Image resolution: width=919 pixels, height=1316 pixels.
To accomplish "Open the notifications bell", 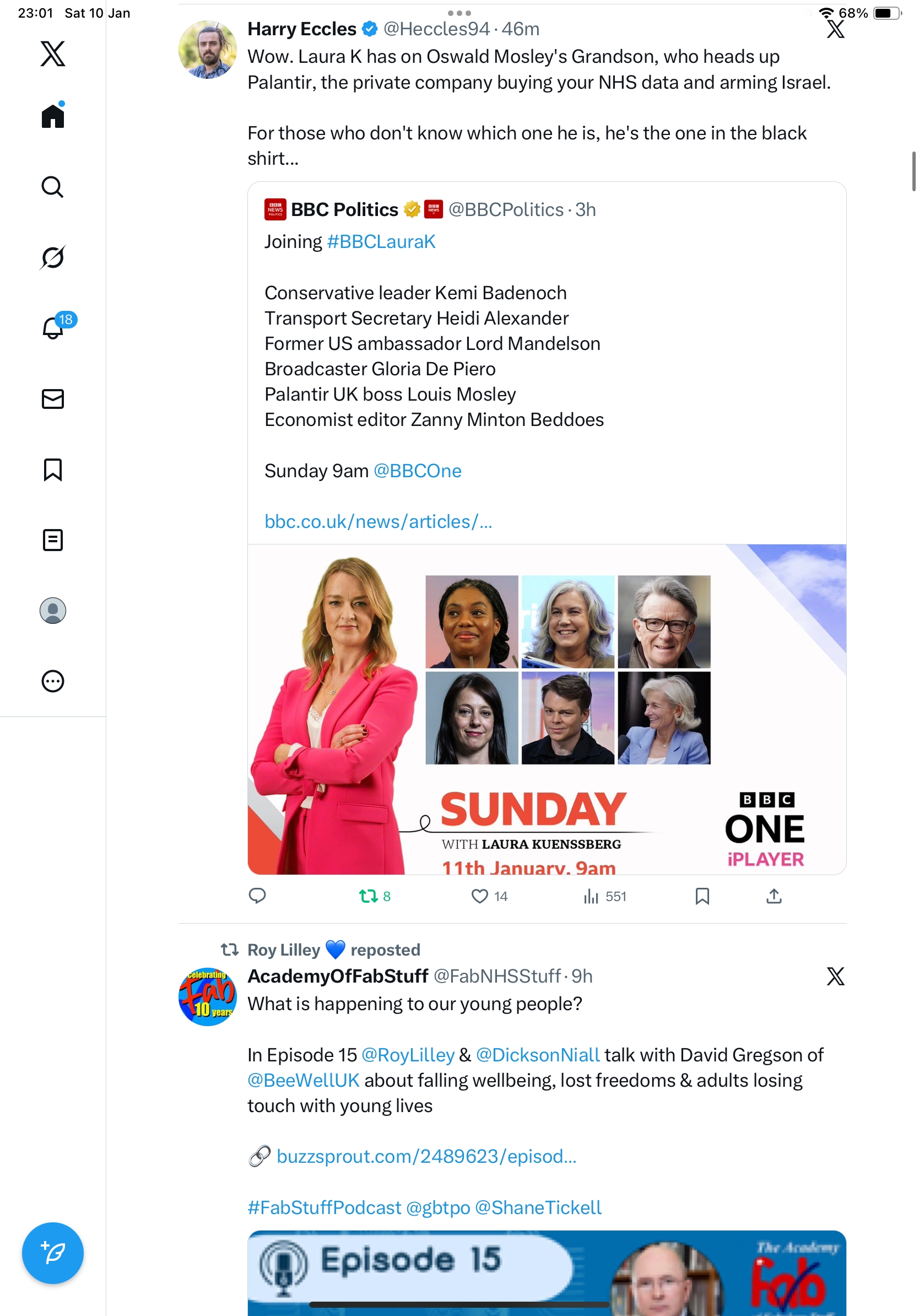I will coord(53,328).
